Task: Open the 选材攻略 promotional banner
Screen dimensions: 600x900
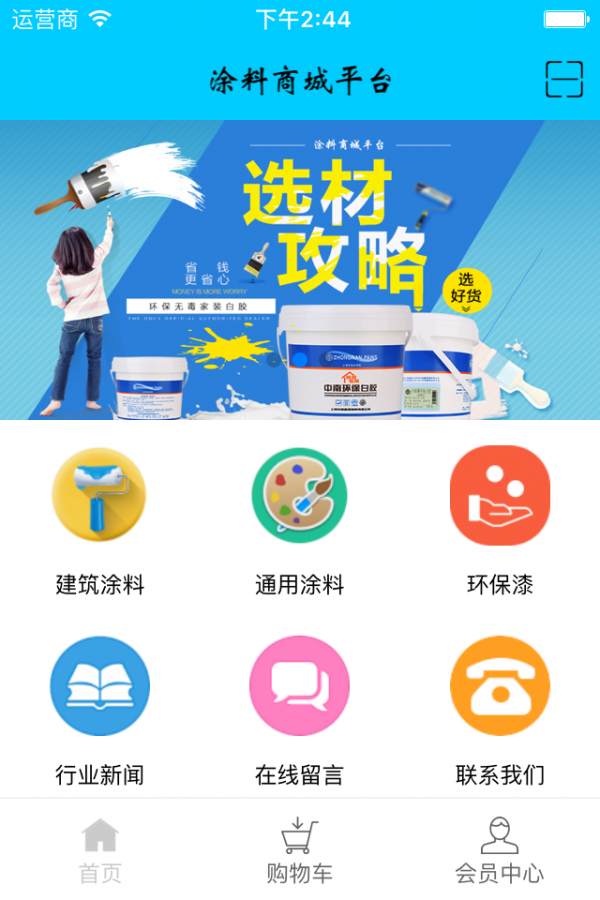Action: [x=300, y=270]
